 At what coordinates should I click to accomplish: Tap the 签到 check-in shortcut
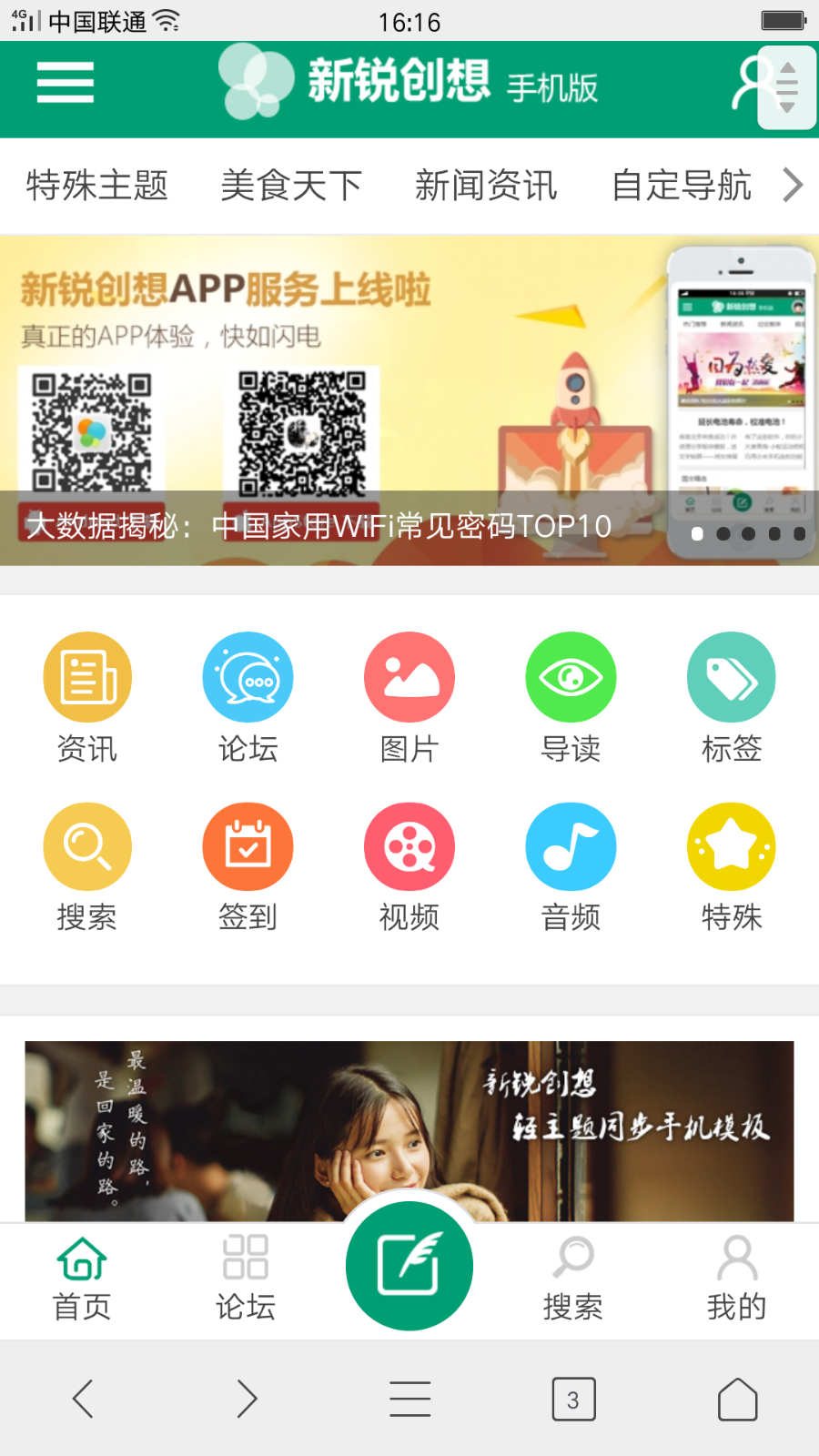click(x=248, y=866)
